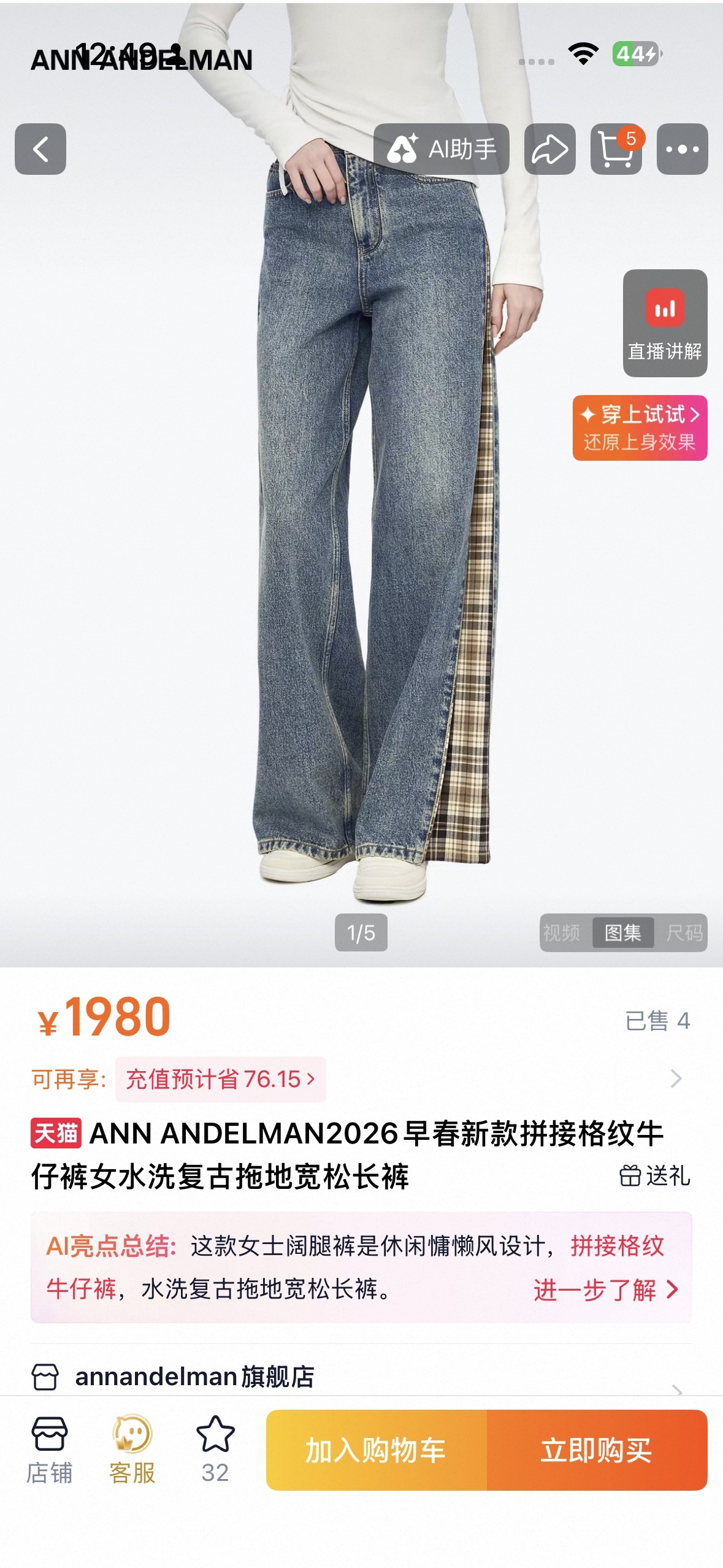
Task: Try on with 穿上试试
Action: pos(640,428)
